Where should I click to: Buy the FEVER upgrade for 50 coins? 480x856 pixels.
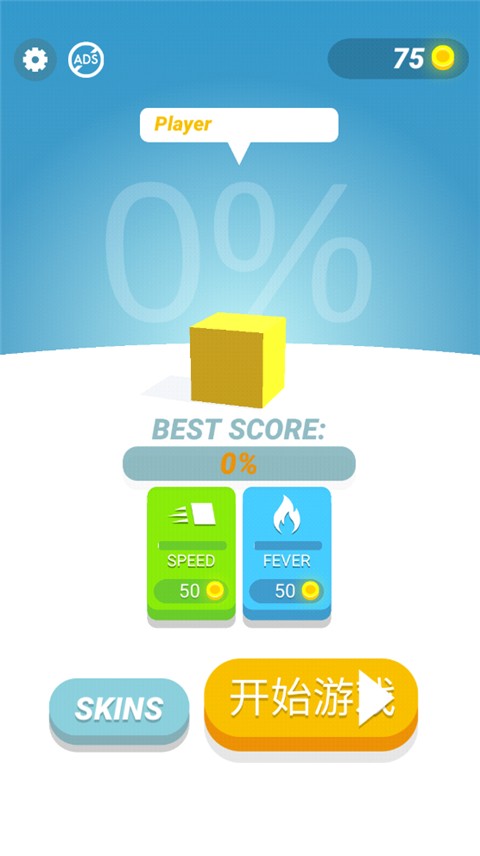287,554
